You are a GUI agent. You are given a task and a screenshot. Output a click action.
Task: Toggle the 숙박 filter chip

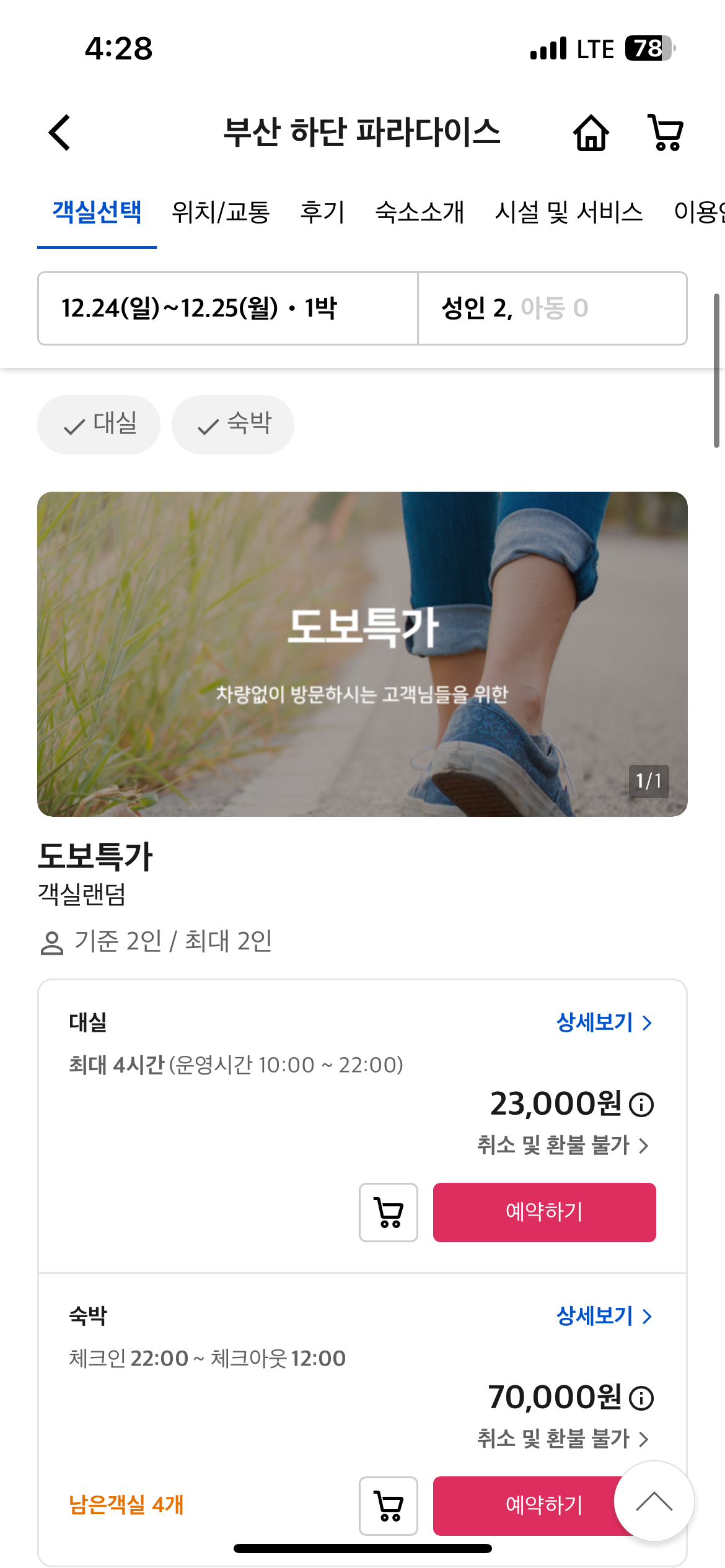coord(233,425)
